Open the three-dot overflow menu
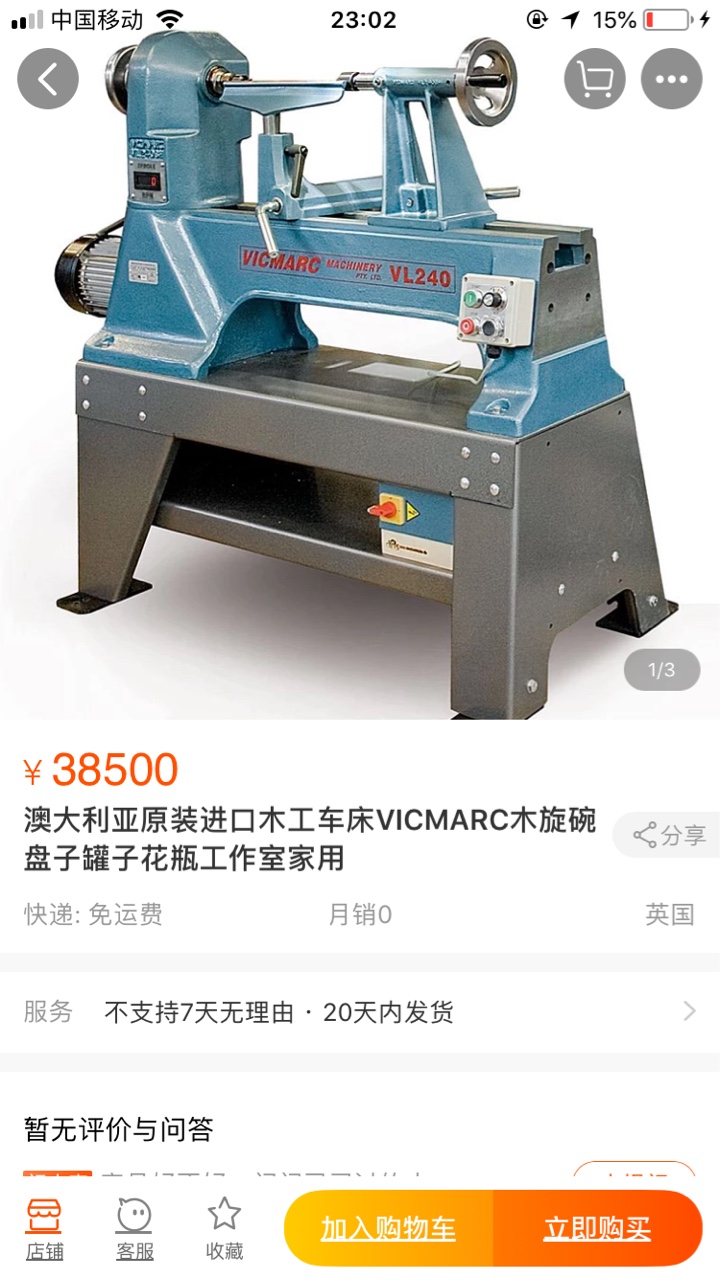Viewport: 720px width, 1280px height. pos(671,78)
